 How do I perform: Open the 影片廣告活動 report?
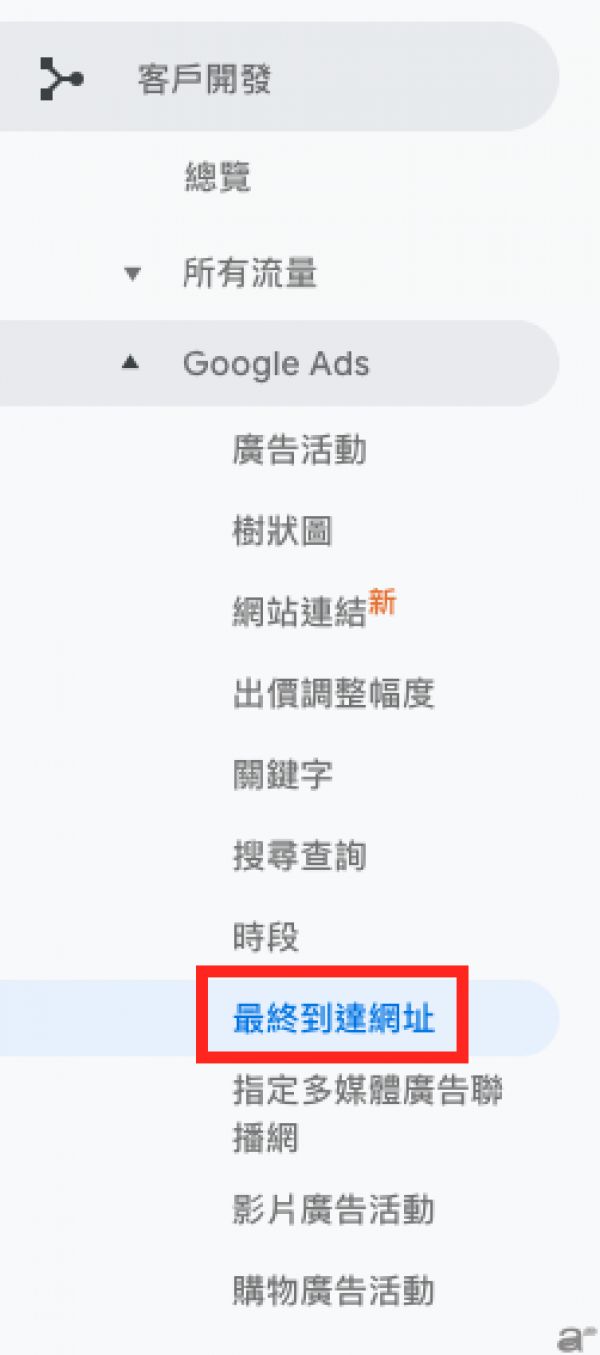333,1210
